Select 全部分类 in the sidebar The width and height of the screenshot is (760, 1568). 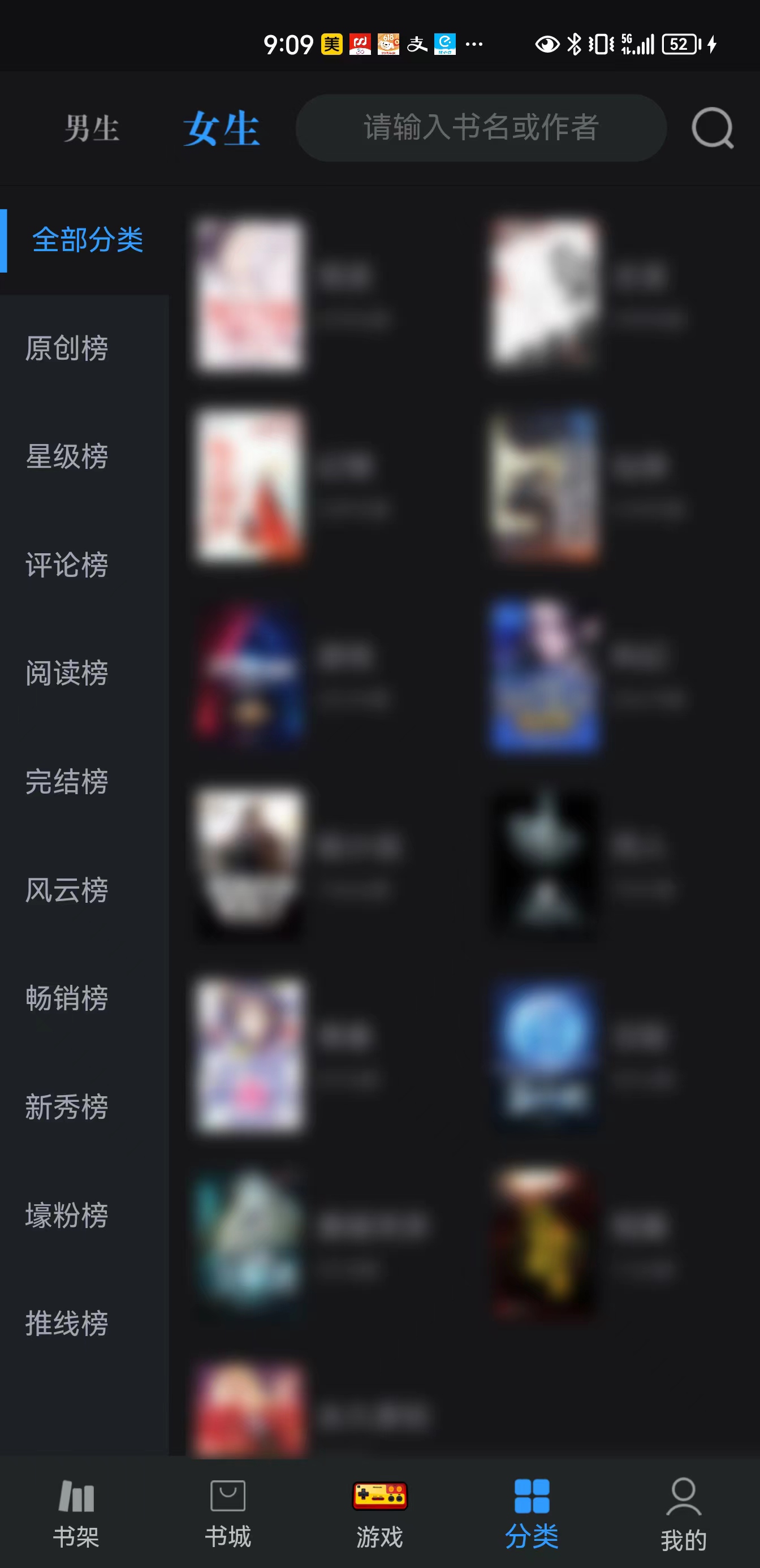tap(87, 240)
